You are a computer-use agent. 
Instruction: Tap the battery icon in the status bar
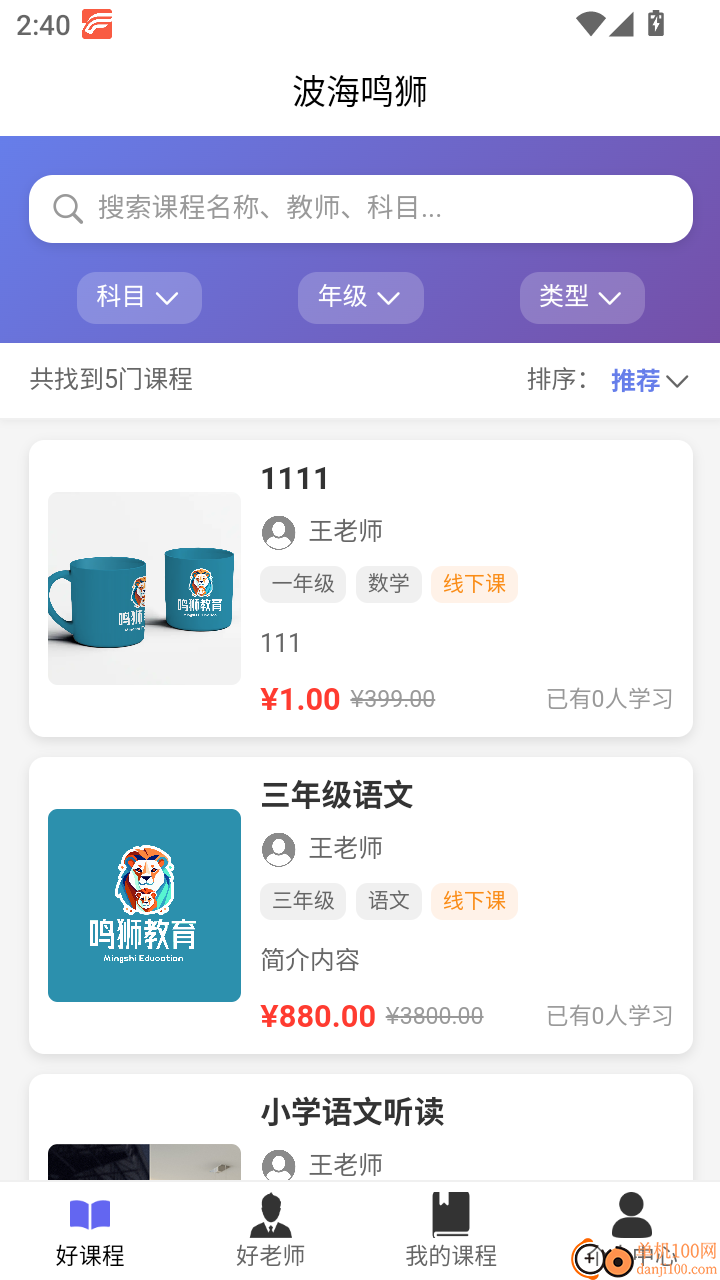[656, 26]
